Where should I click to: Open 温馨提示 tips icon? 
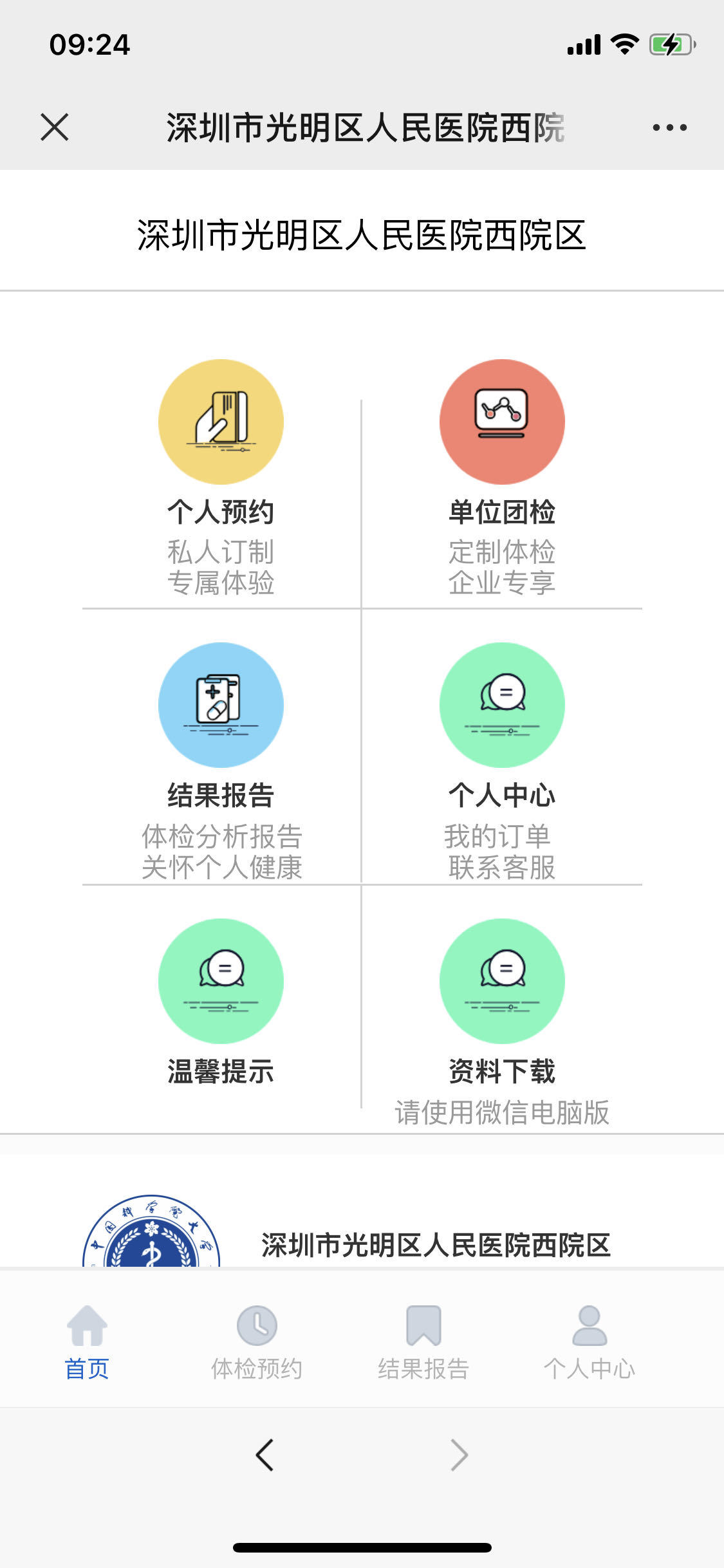pos(221,980)
